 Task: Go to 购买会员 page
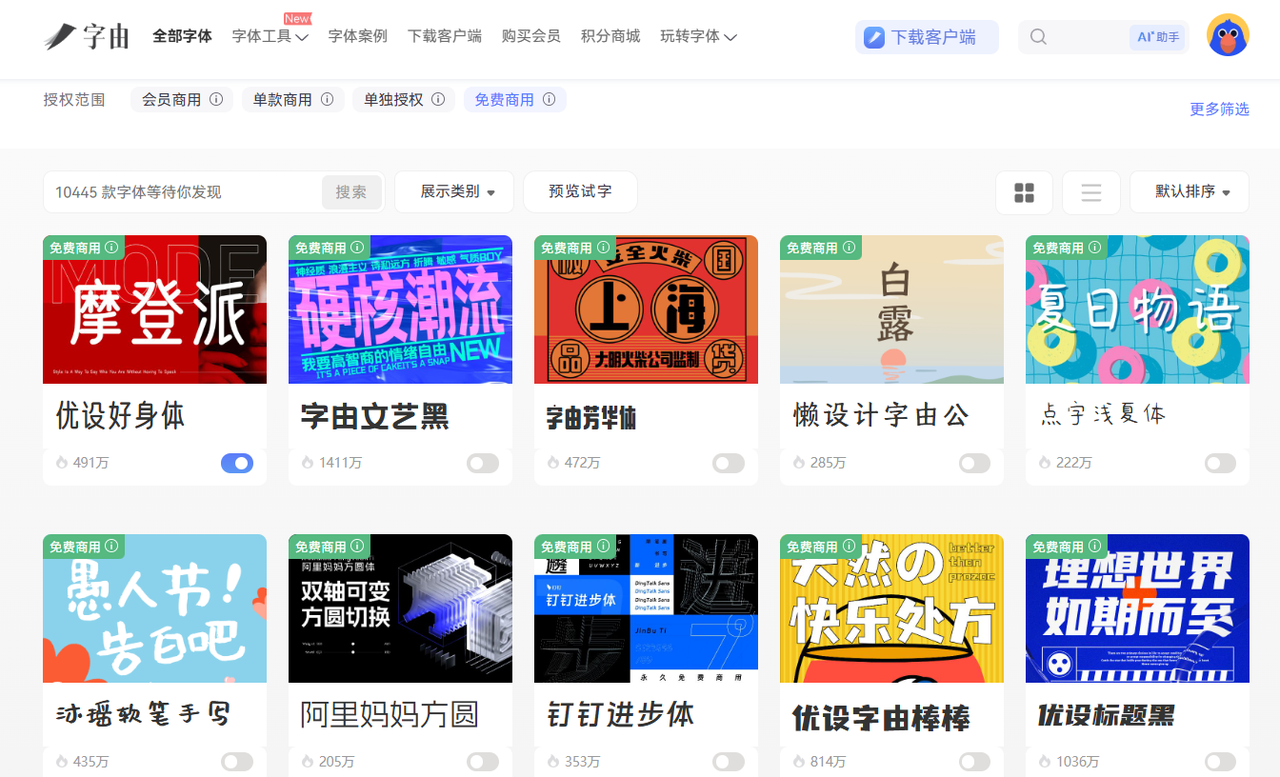click(531, 36)
